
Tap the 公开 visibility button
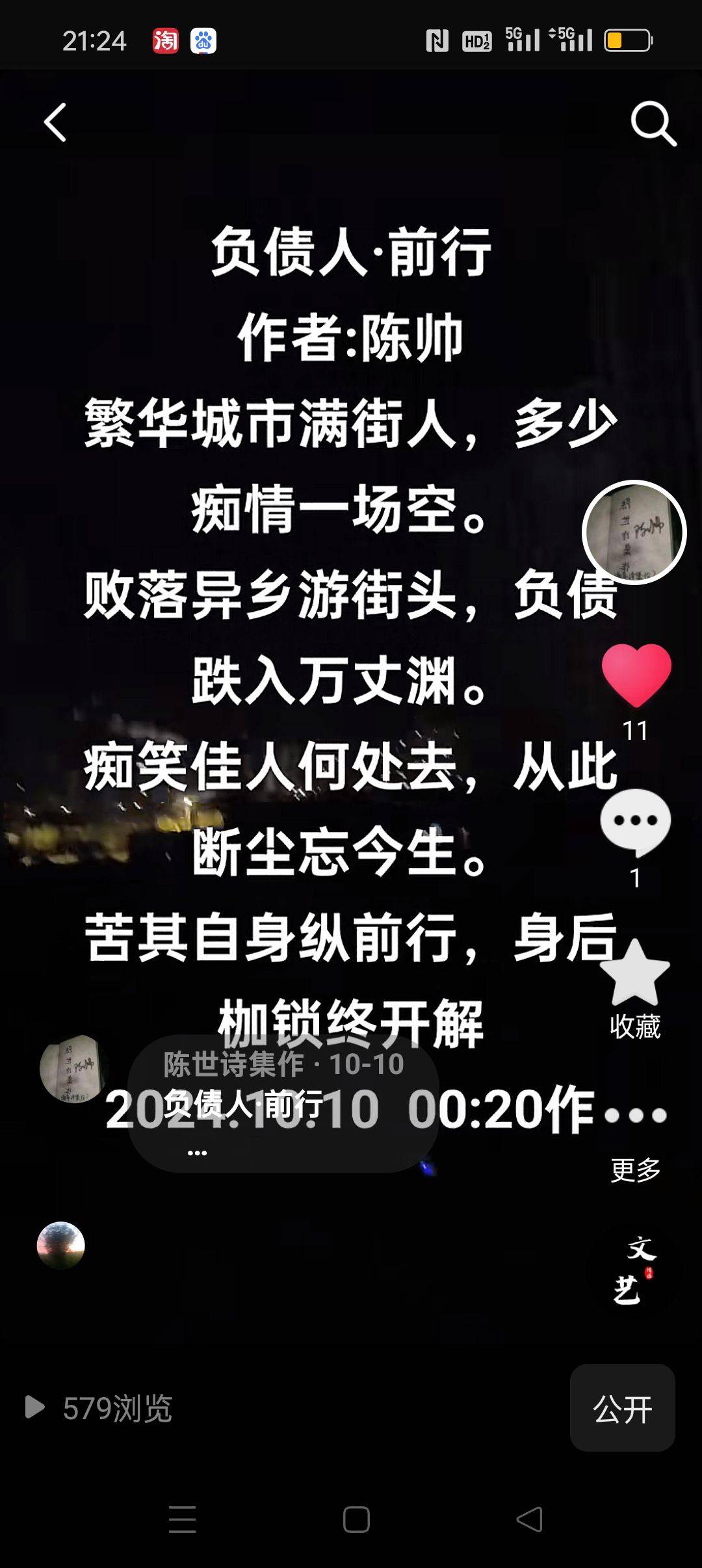click(622, 1407)
